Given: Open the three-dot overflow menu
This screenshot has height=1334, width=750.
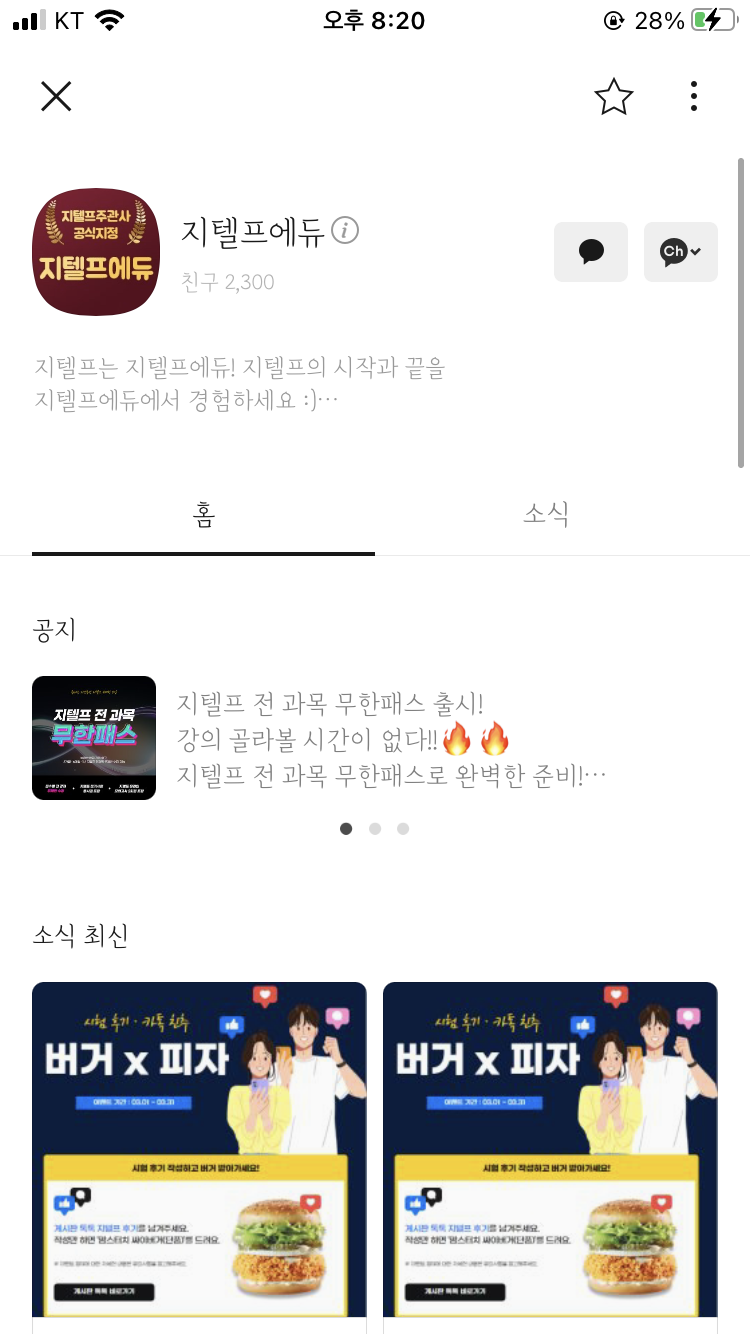Looking at the screenshot, I should pyautogui.click(x=693, y=96).
